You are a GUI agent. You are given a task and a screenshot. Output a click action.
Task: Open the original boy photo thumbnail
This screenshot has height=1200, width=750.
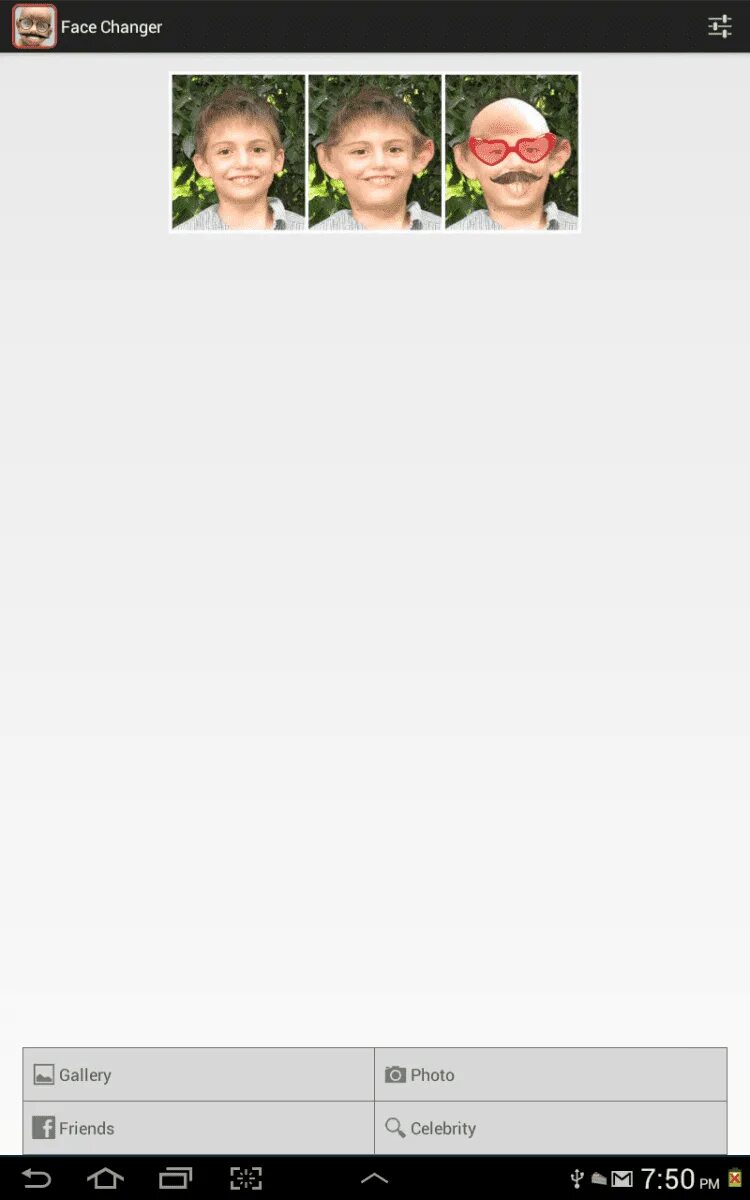238,152
